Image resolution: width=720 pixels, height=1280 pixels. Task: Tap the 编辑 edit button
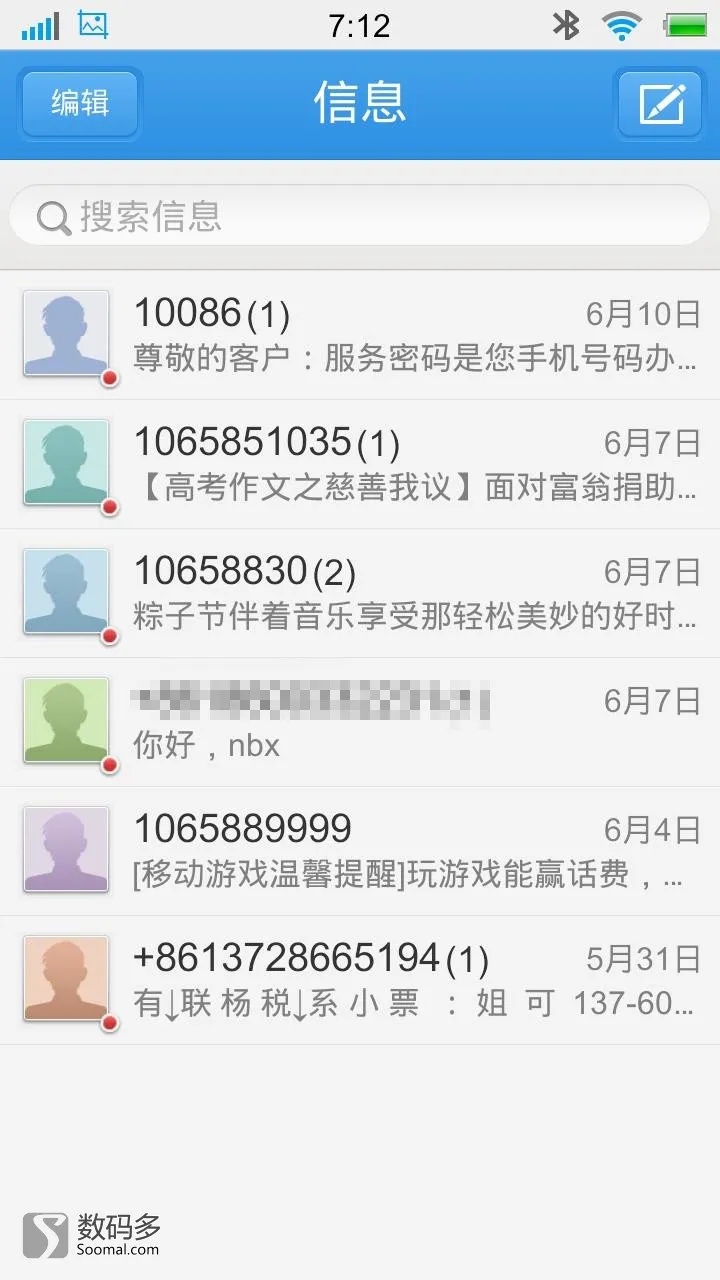click(x=80, y=103)
